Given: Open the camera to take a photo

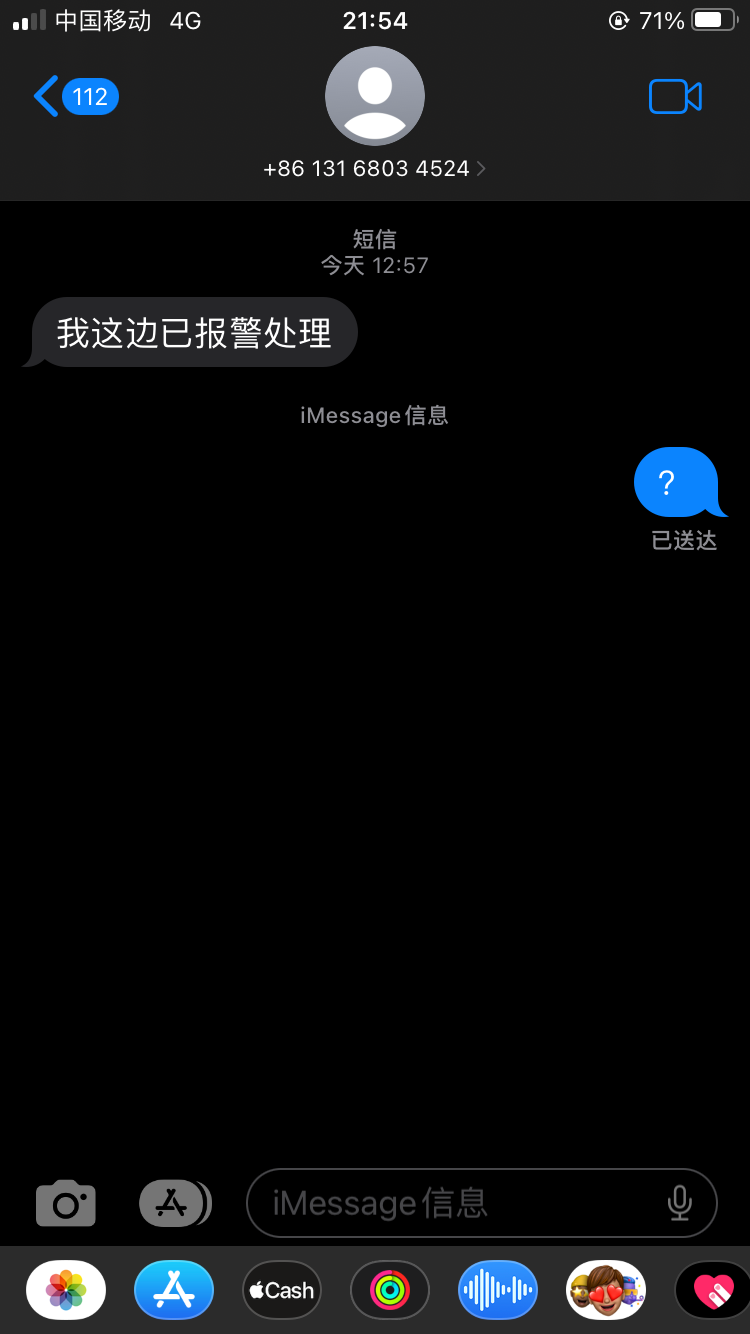Looking at the screenshot, I should coord(66,1203).
